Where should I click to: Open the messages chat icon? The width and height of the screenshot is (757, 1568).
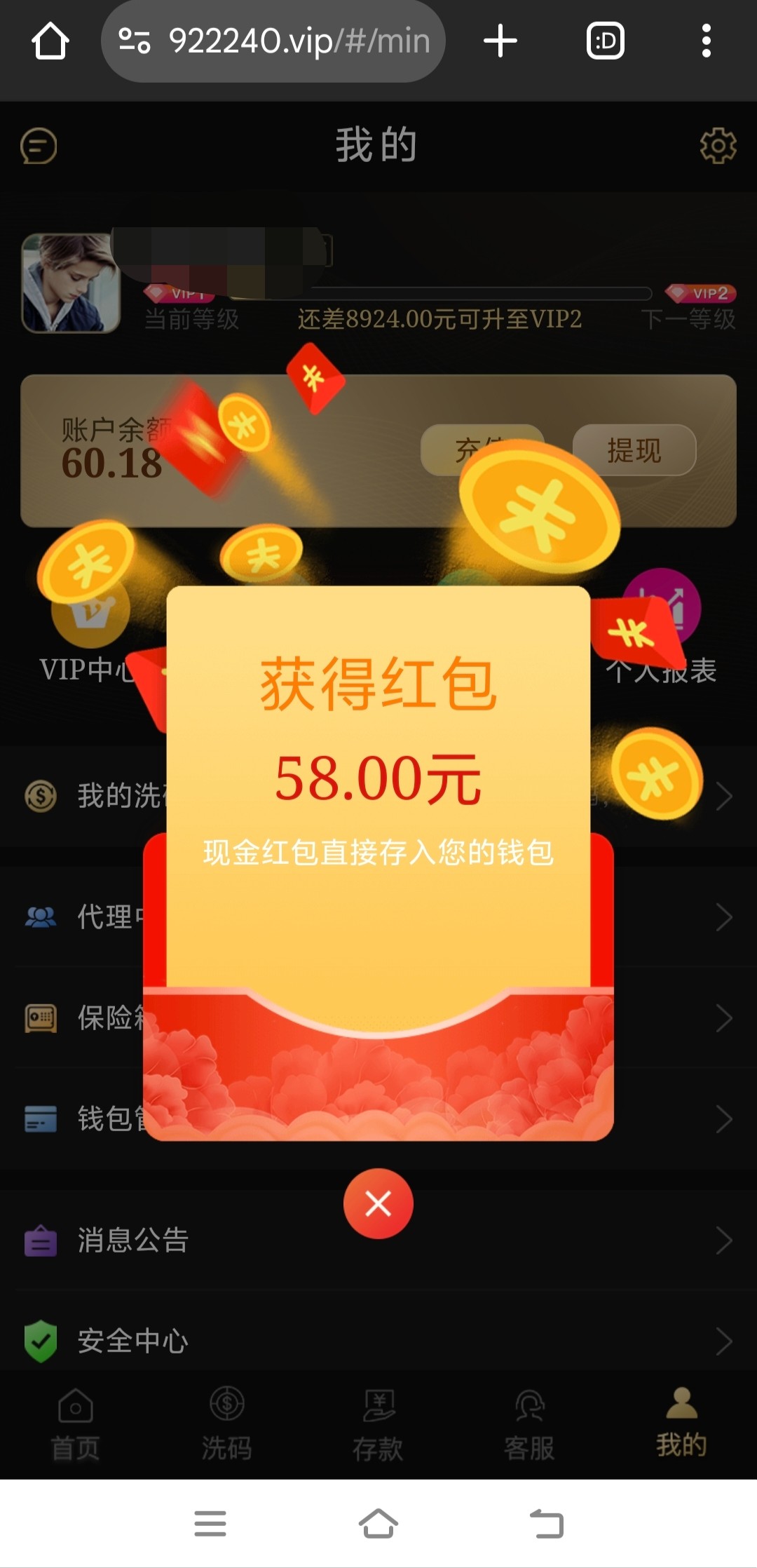tap(39, 146)
